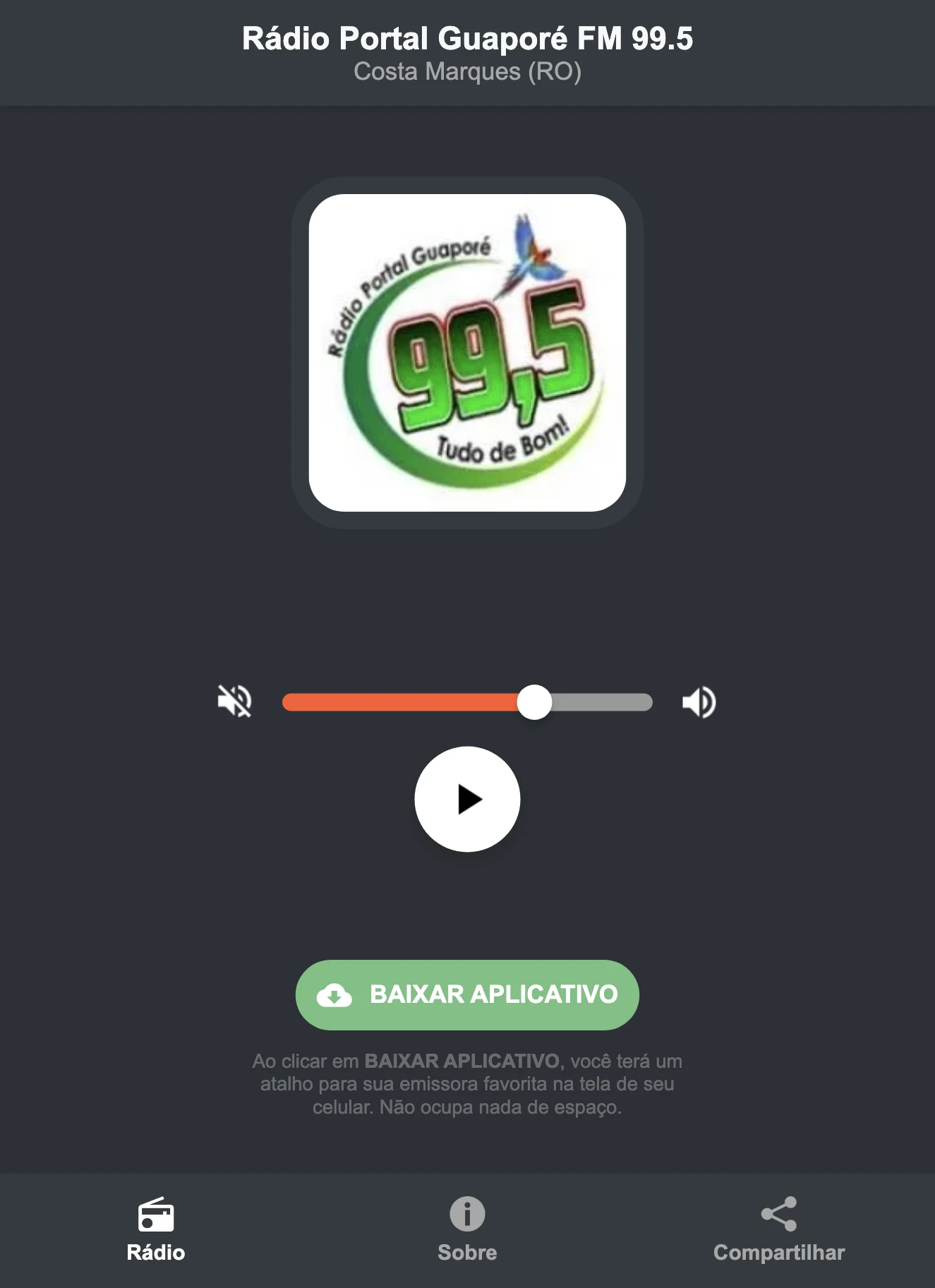Screen dimensions: 935x1288
Task: Mute the radio via the crossed speaker icon
Action: tap(236, 702)
